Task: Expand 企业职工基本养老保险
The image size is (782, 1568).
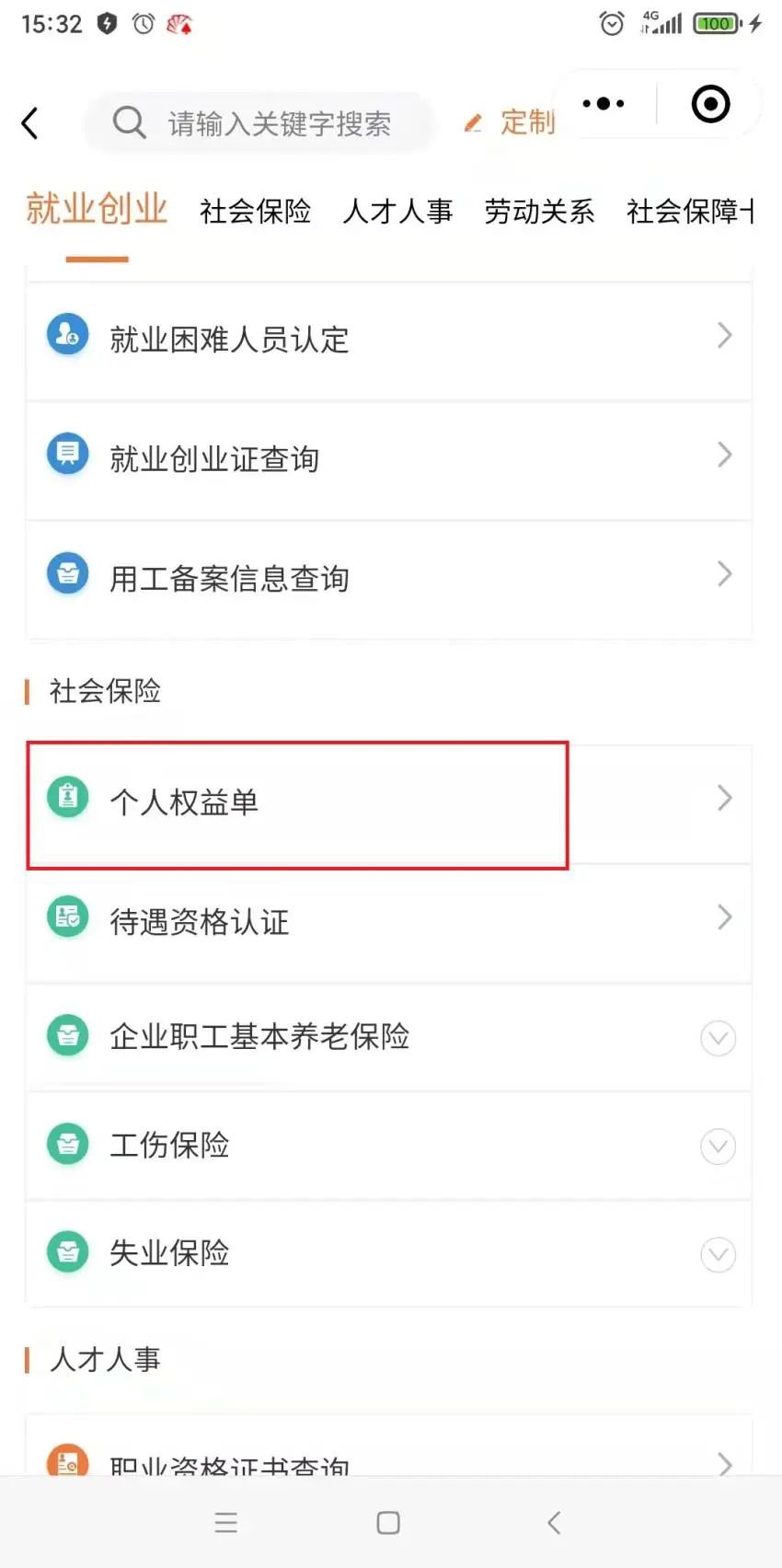Action: pyautogui.click(x=718, y=1038)
